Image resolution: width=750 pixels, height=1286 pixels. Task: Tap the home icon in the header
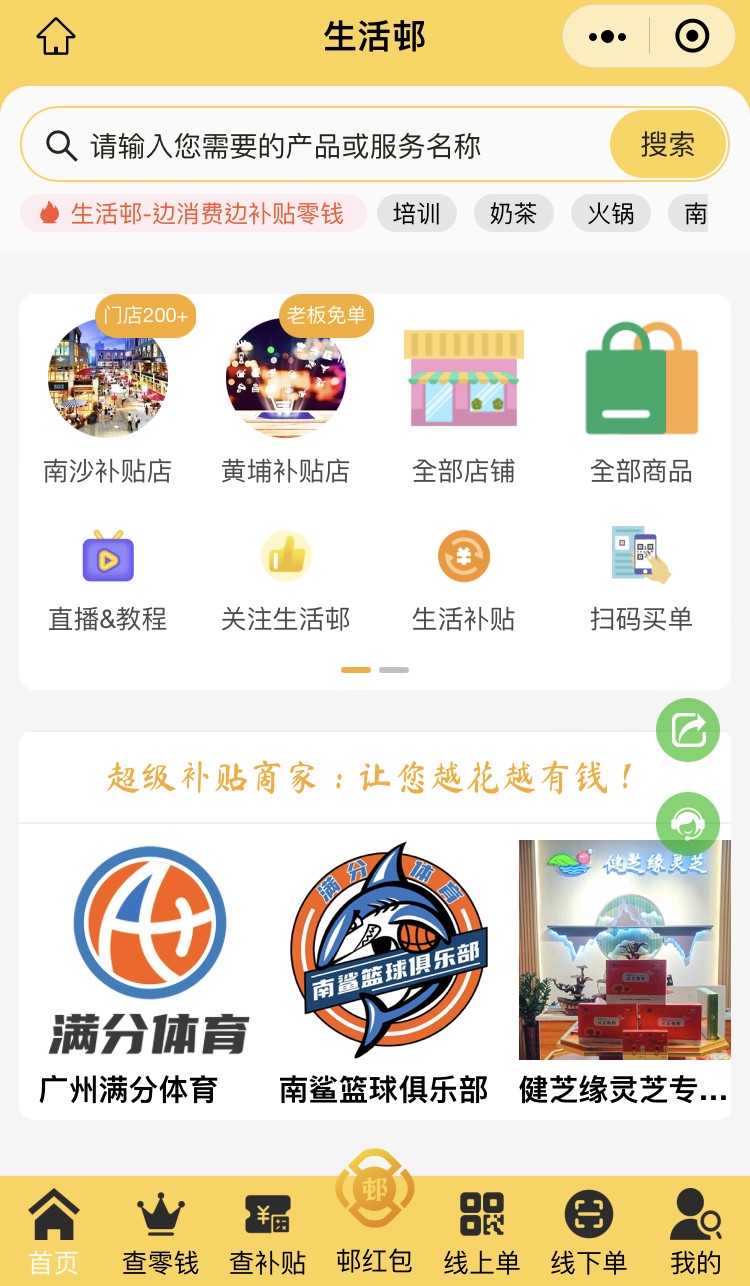pyautogui.click(x=56, y=37)
